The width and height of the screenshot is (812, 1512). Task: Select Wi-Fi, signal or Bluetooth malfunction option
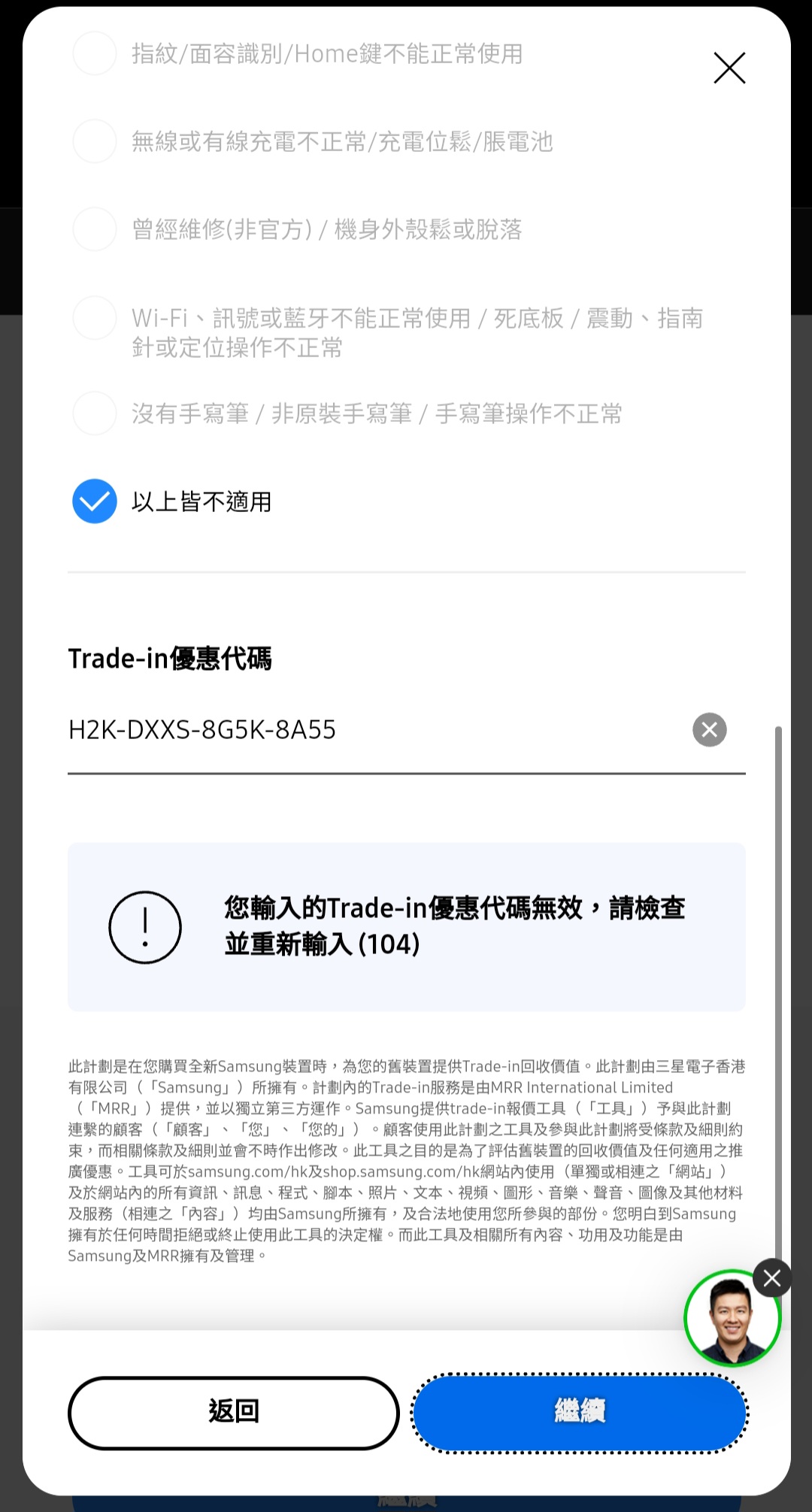coord(95,318)
